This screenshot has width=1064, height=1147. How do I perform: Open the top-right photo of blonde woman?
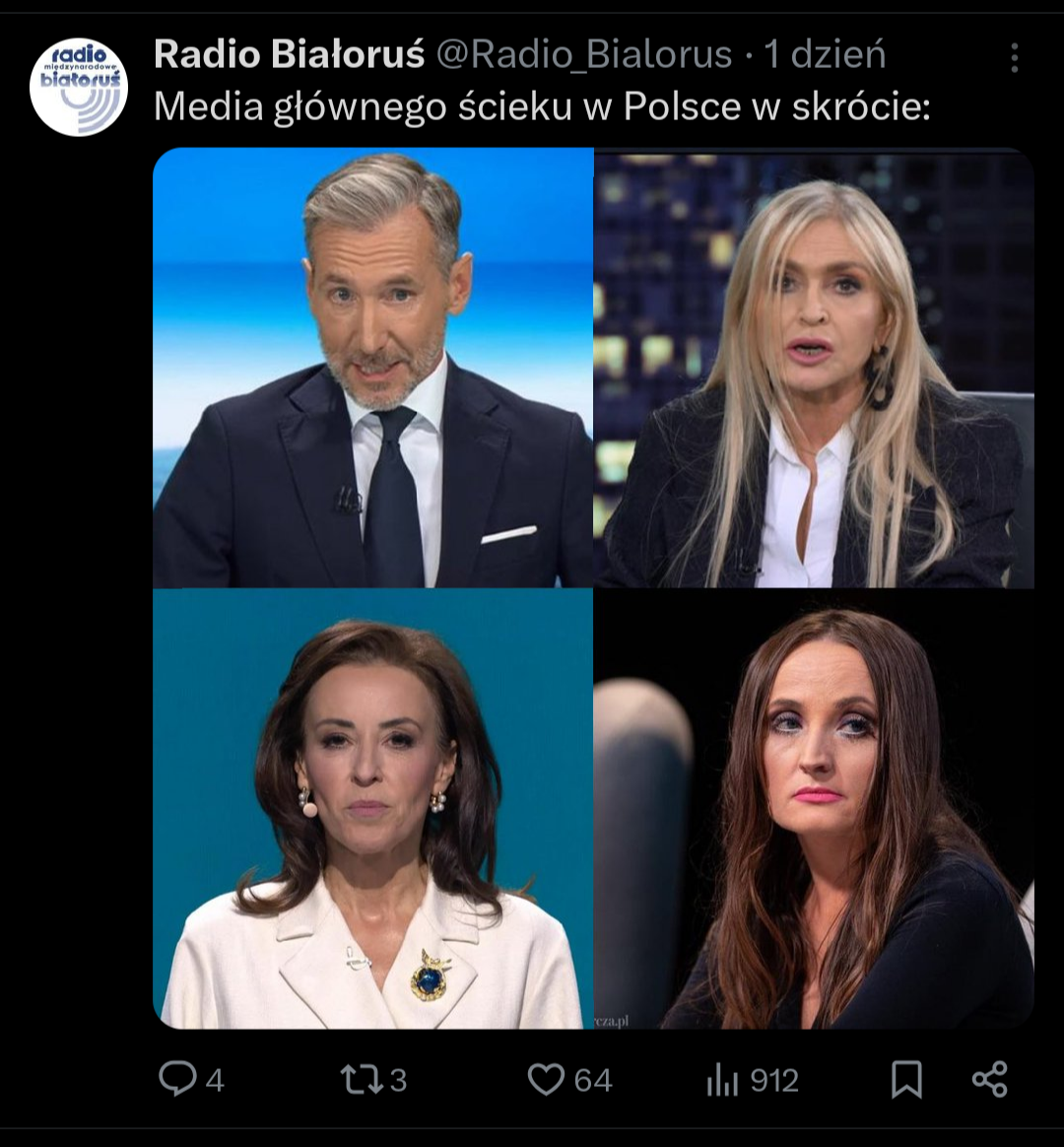click(814, 368)
